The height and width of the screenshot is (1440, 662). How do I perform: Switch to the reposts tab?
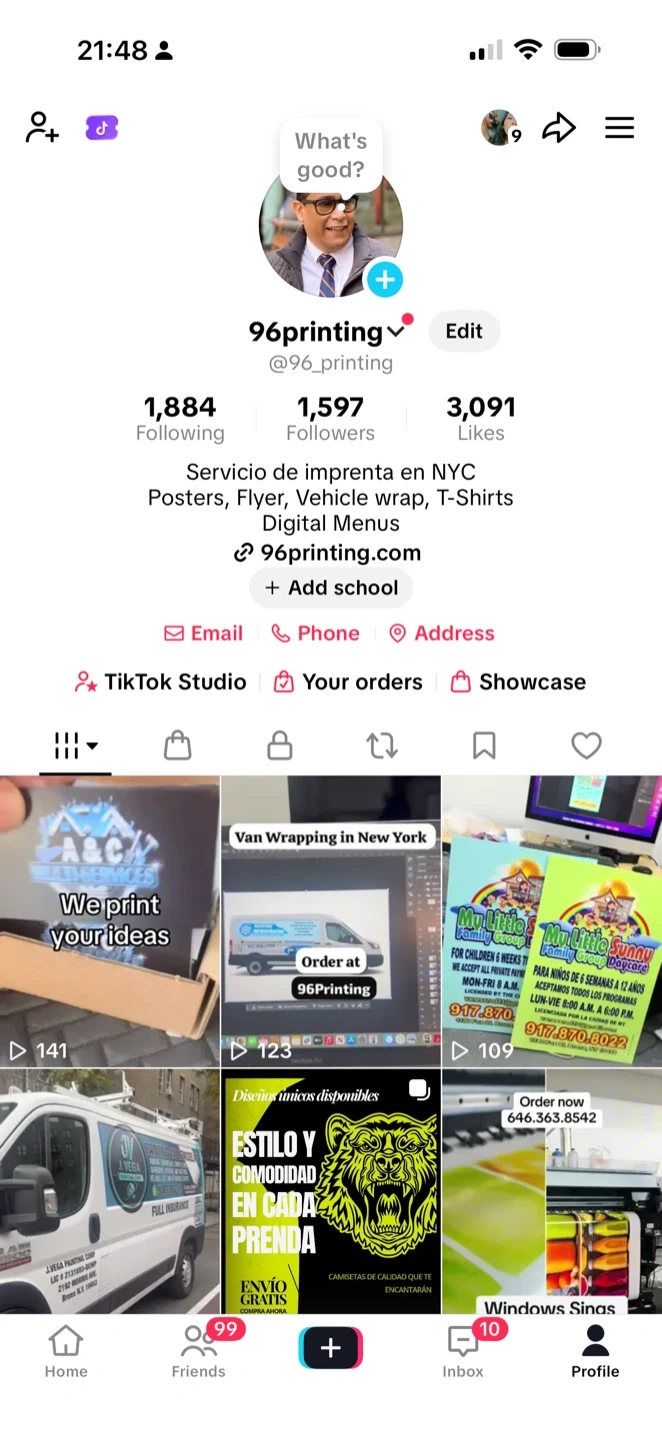(382, 745)
